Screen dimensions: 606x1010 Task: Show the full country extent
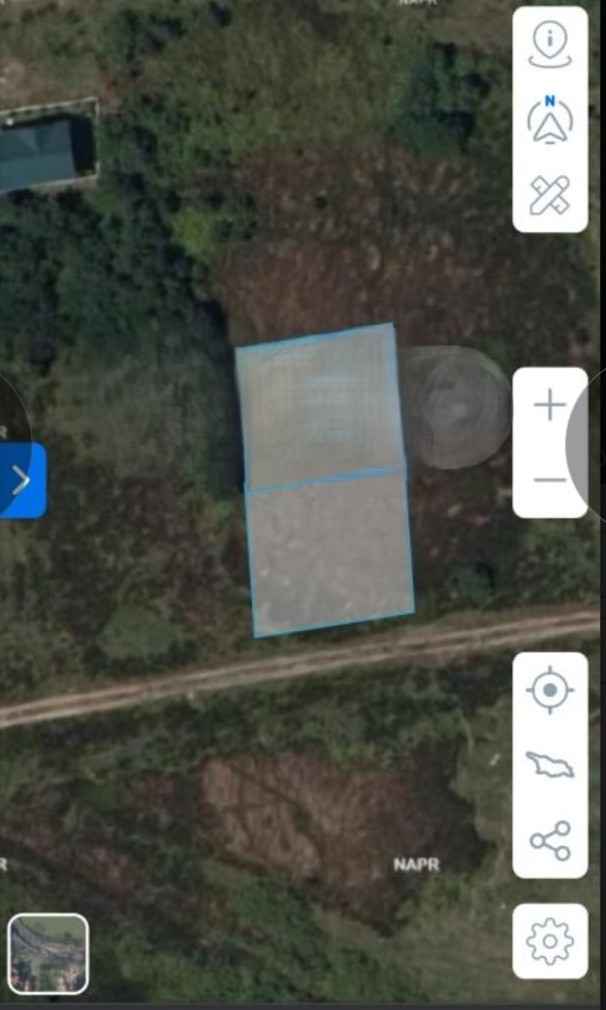pyautogui.click(x=549, y=765)
